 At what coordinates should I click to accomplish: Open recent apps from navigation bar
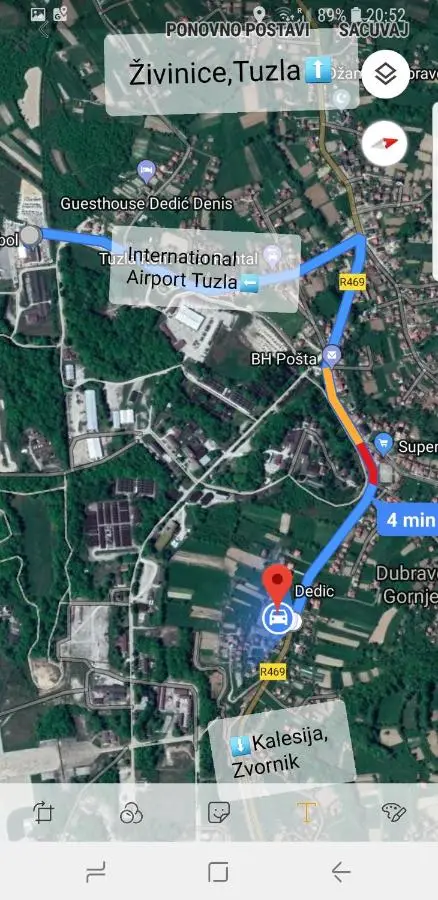[95, 872]
